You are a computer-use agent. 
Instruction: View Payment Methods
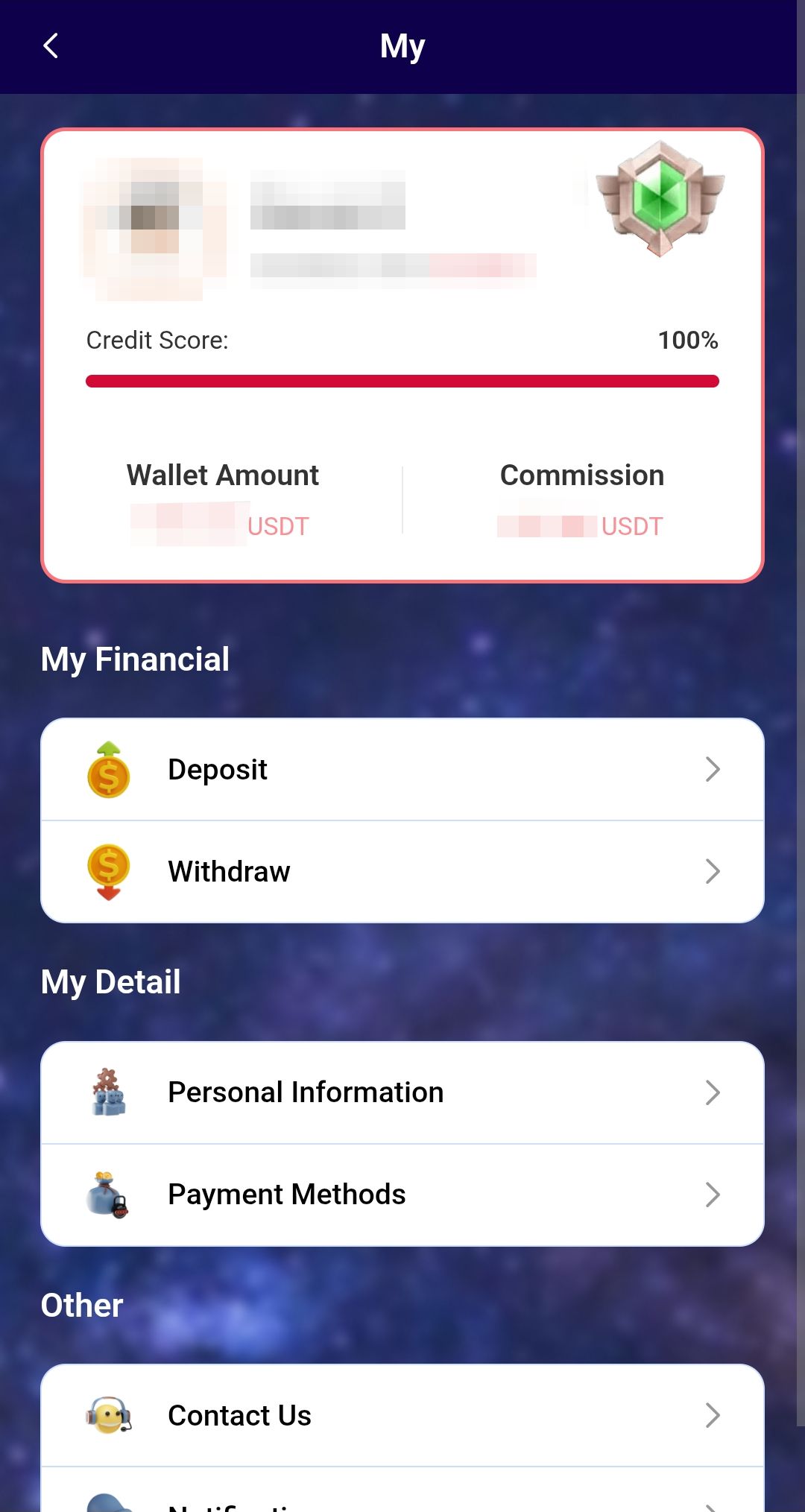(402, 1195)
